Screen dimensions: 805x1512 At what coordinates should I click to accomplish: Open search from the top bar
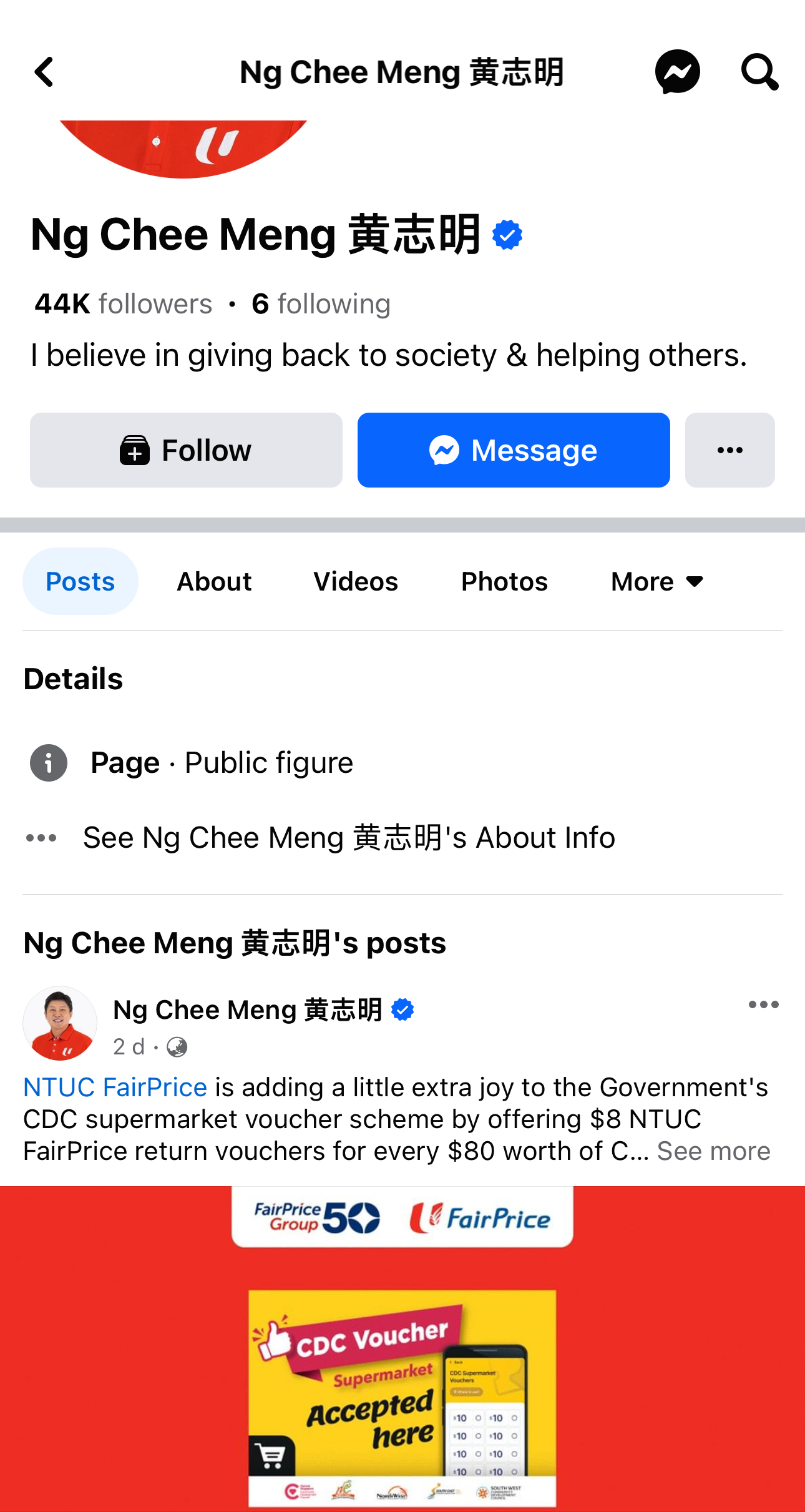click(759, 72)
